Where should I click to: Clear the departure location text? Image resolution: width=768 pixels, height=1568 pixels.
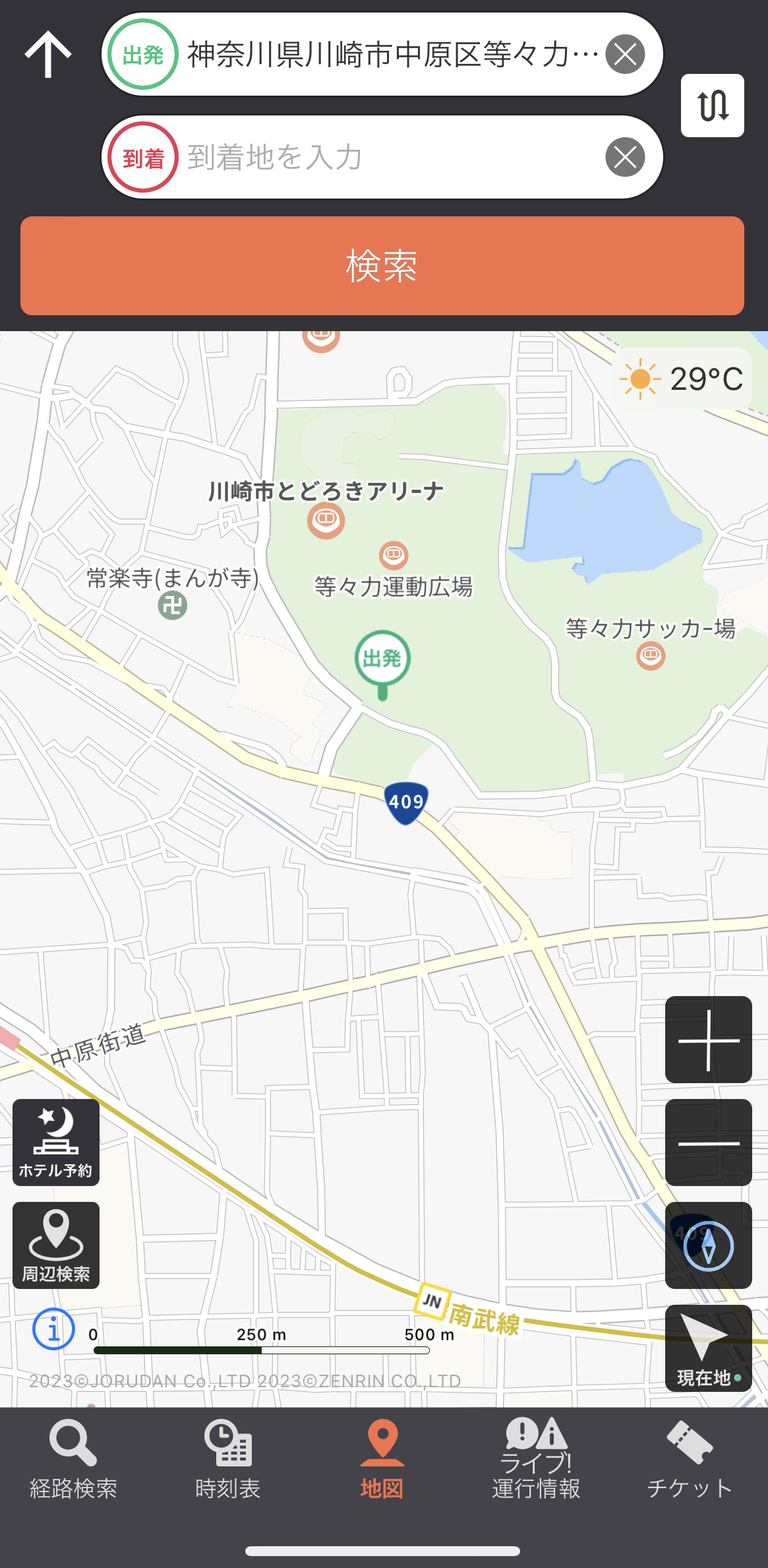(625, 54)
